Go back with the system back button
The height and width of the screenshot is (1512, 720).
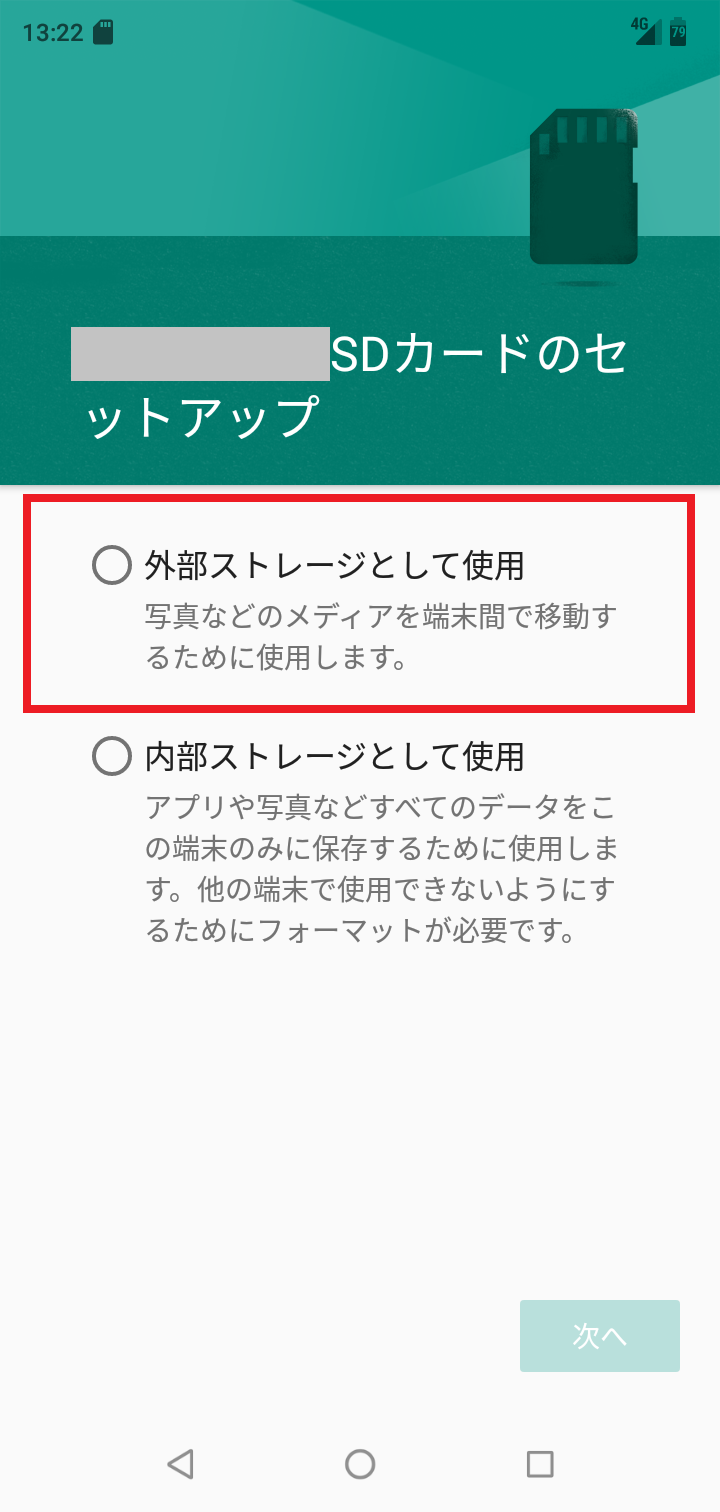tap(180, 1464)
